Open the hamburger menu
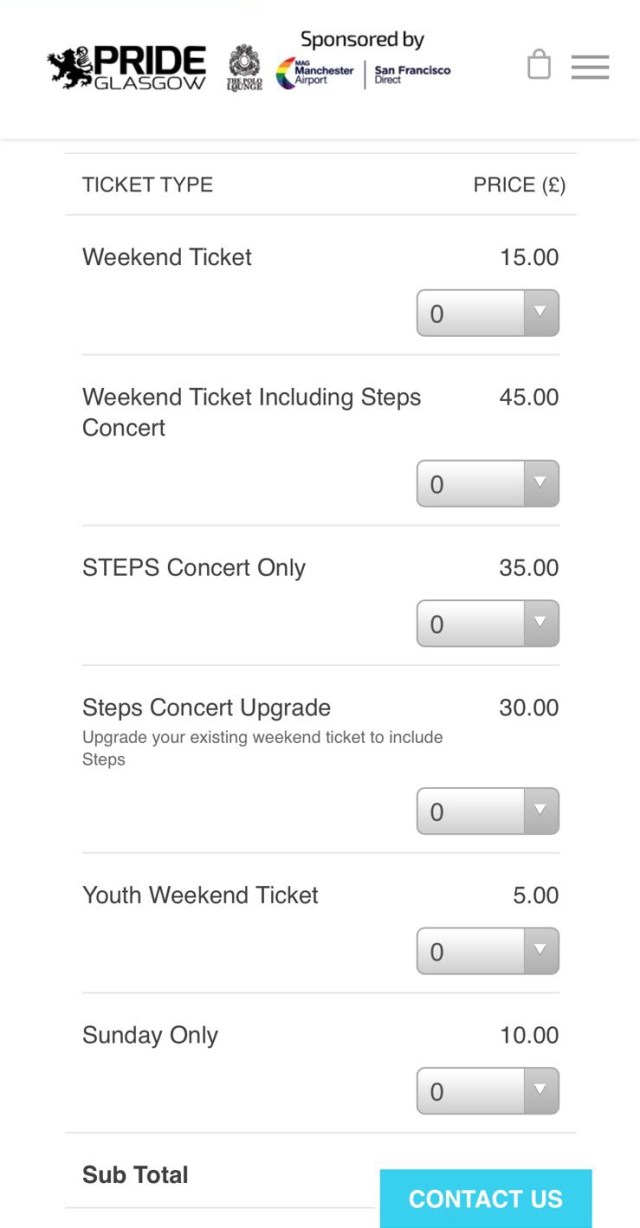The width and height of the screenshot is (640, 1228). pyautogui.click(x=590, y=66)
